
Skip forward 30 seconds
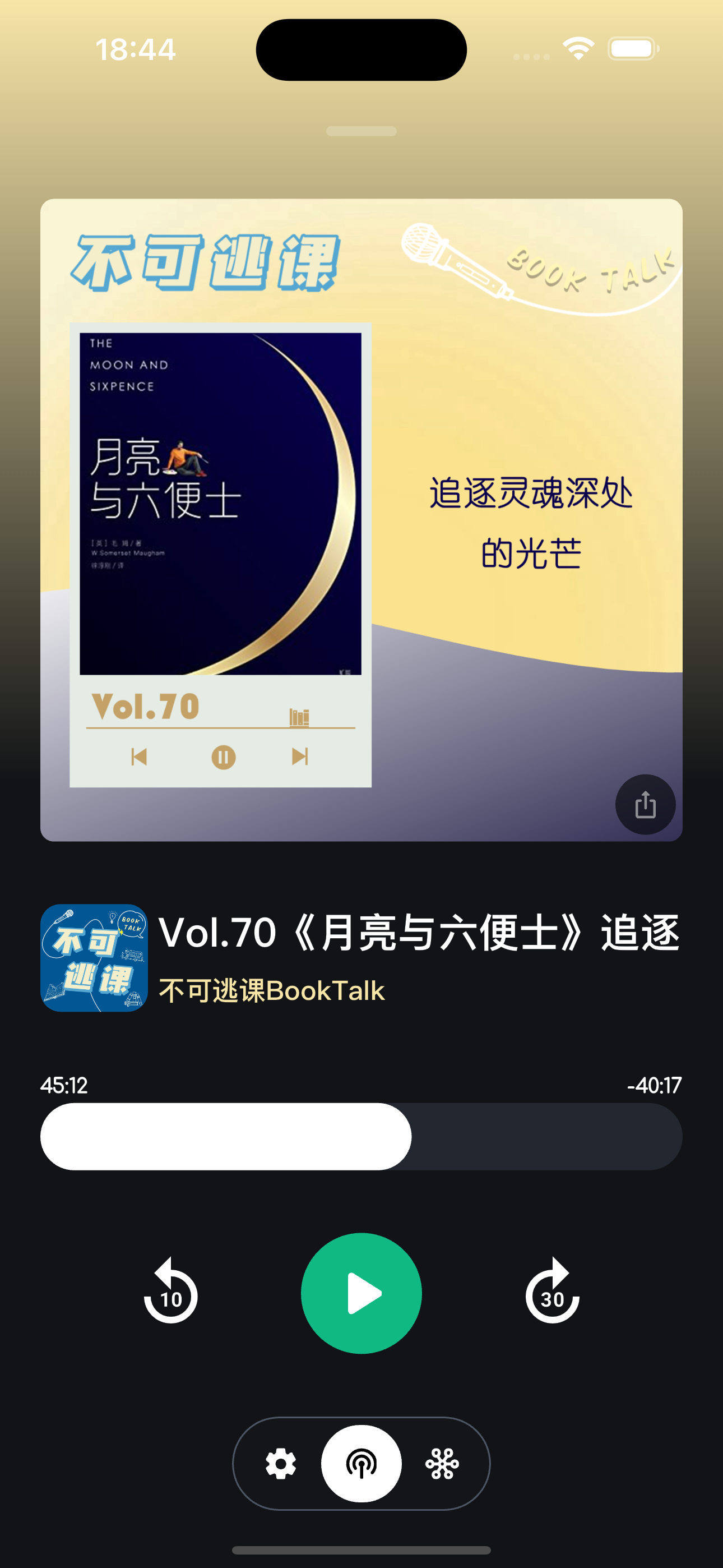(x=552, y=1292)
